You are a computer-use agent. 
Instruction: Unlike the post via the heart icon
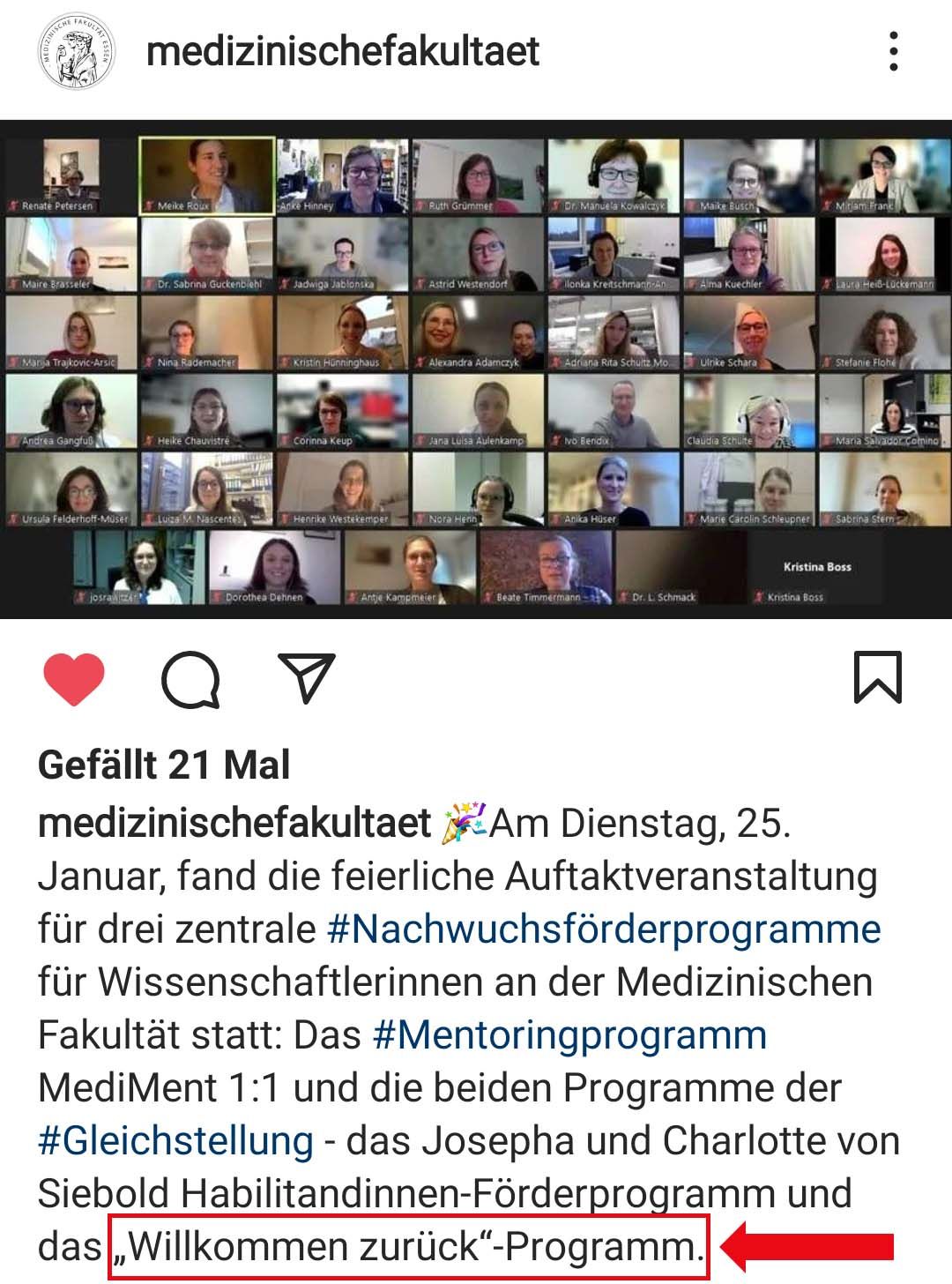coord(74,679)
